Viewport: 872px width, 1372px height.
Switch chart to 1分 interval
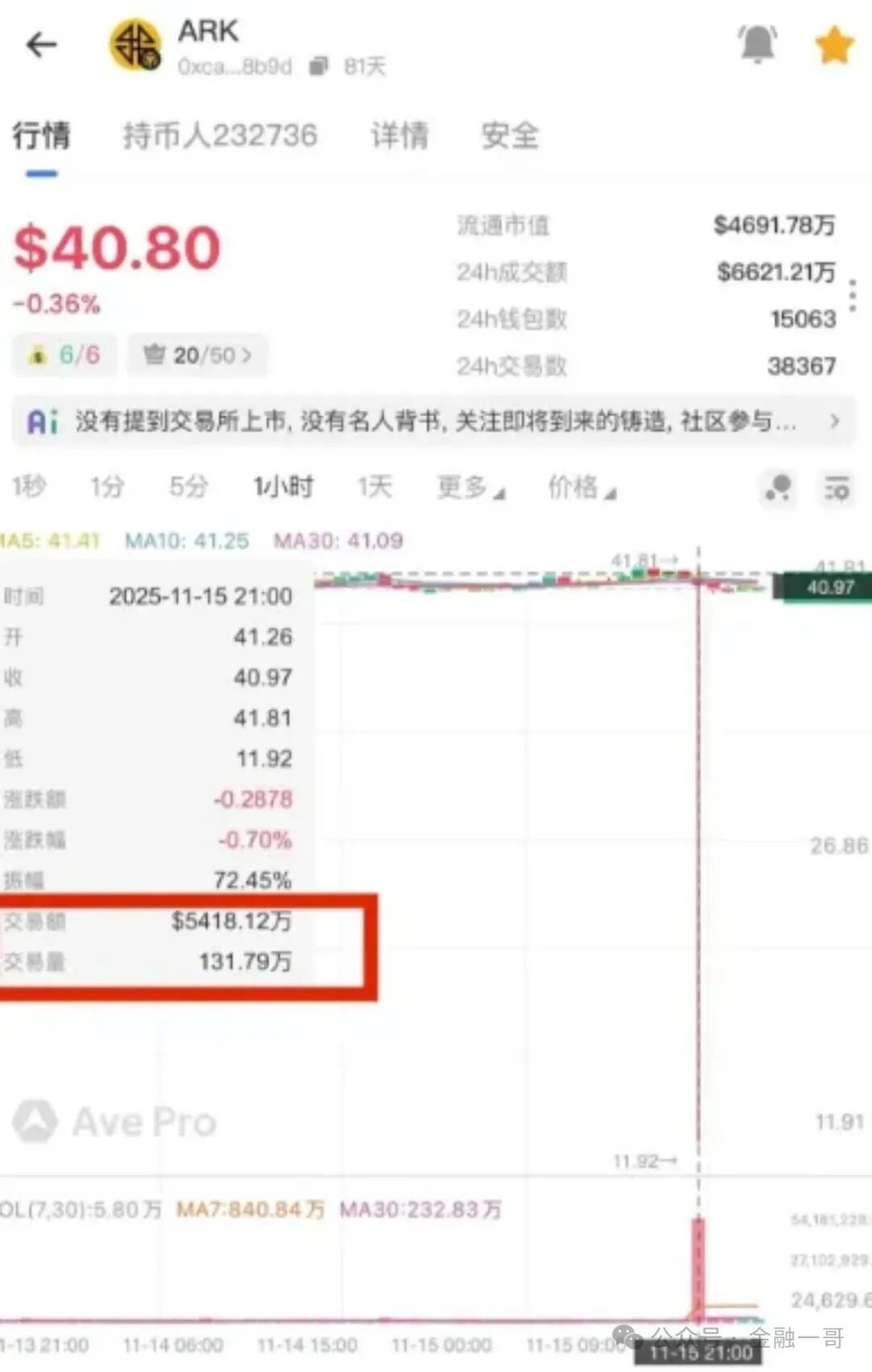(107, 487)
